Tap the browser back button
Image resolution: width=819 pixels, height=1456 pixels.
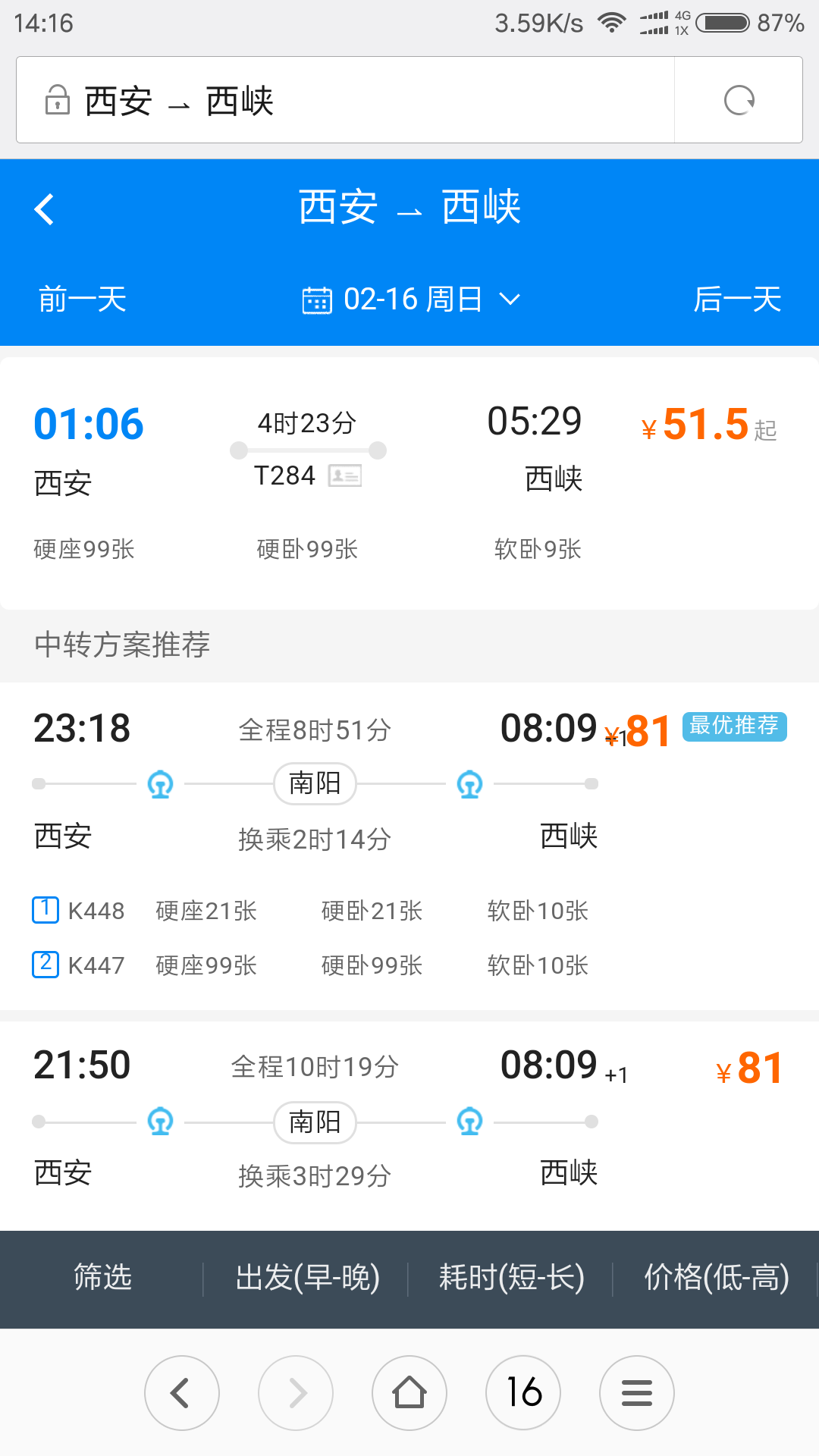point(182,1393)
